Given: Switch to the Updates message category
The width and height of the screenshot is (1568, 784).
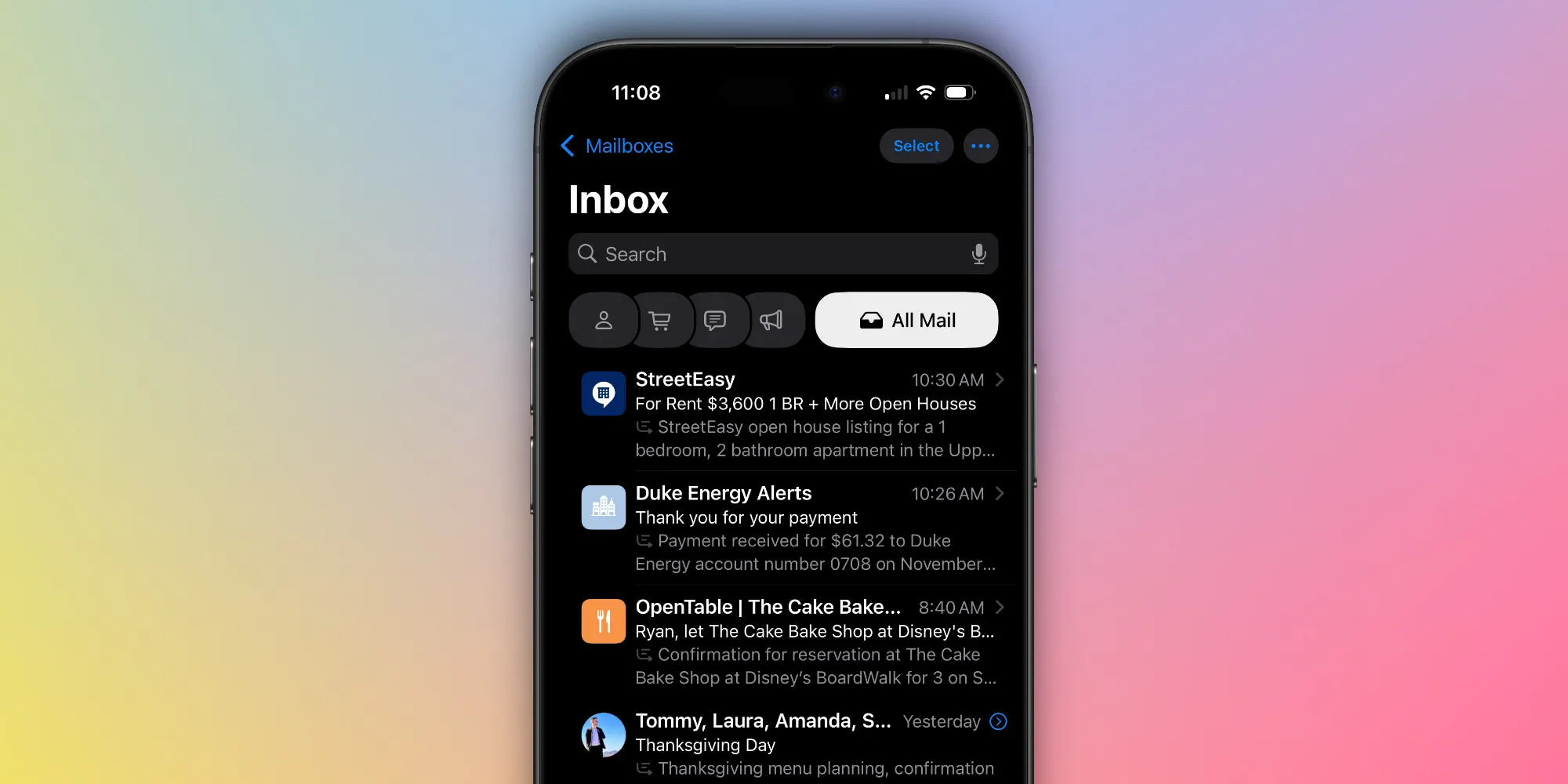Looking at the screenshot, I should click(x=715, y=320).
